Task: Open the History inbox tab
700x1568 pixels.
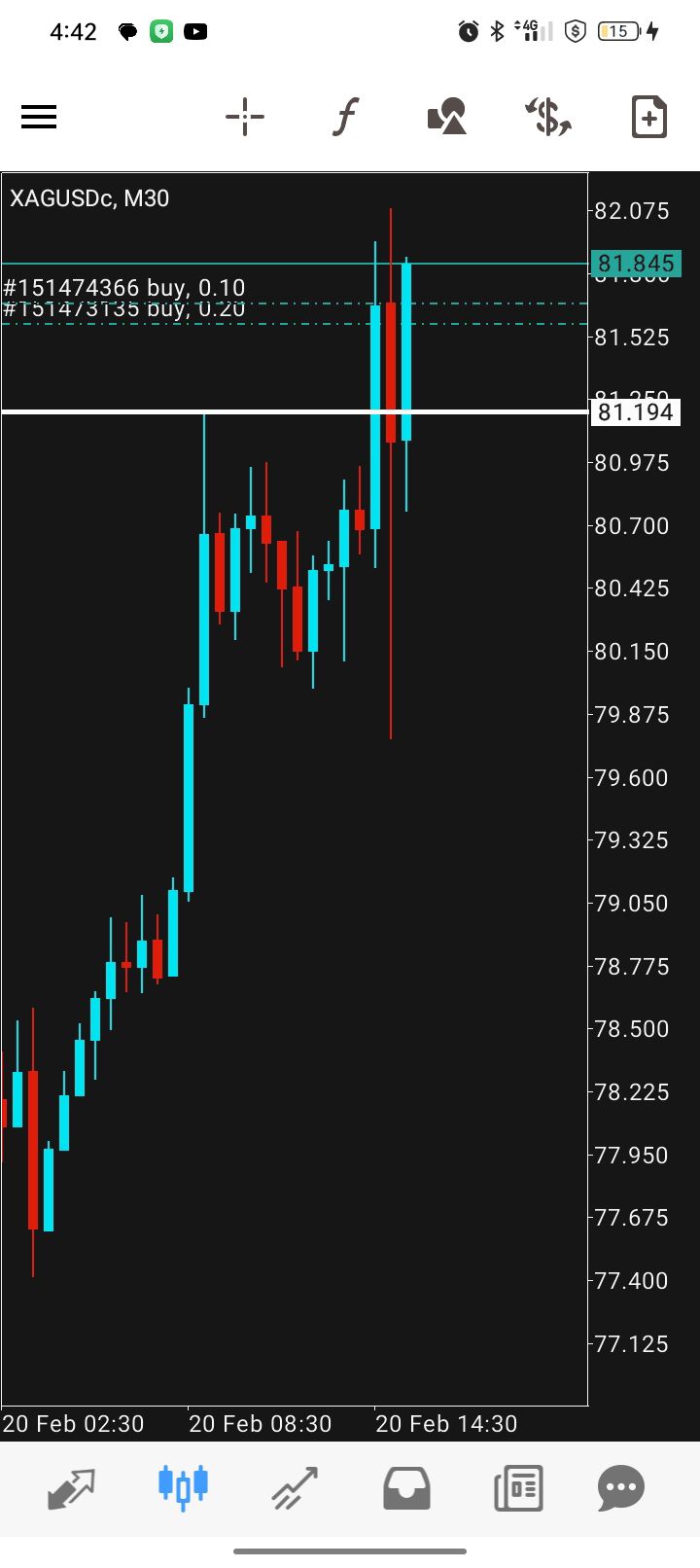Action: 406,1488
